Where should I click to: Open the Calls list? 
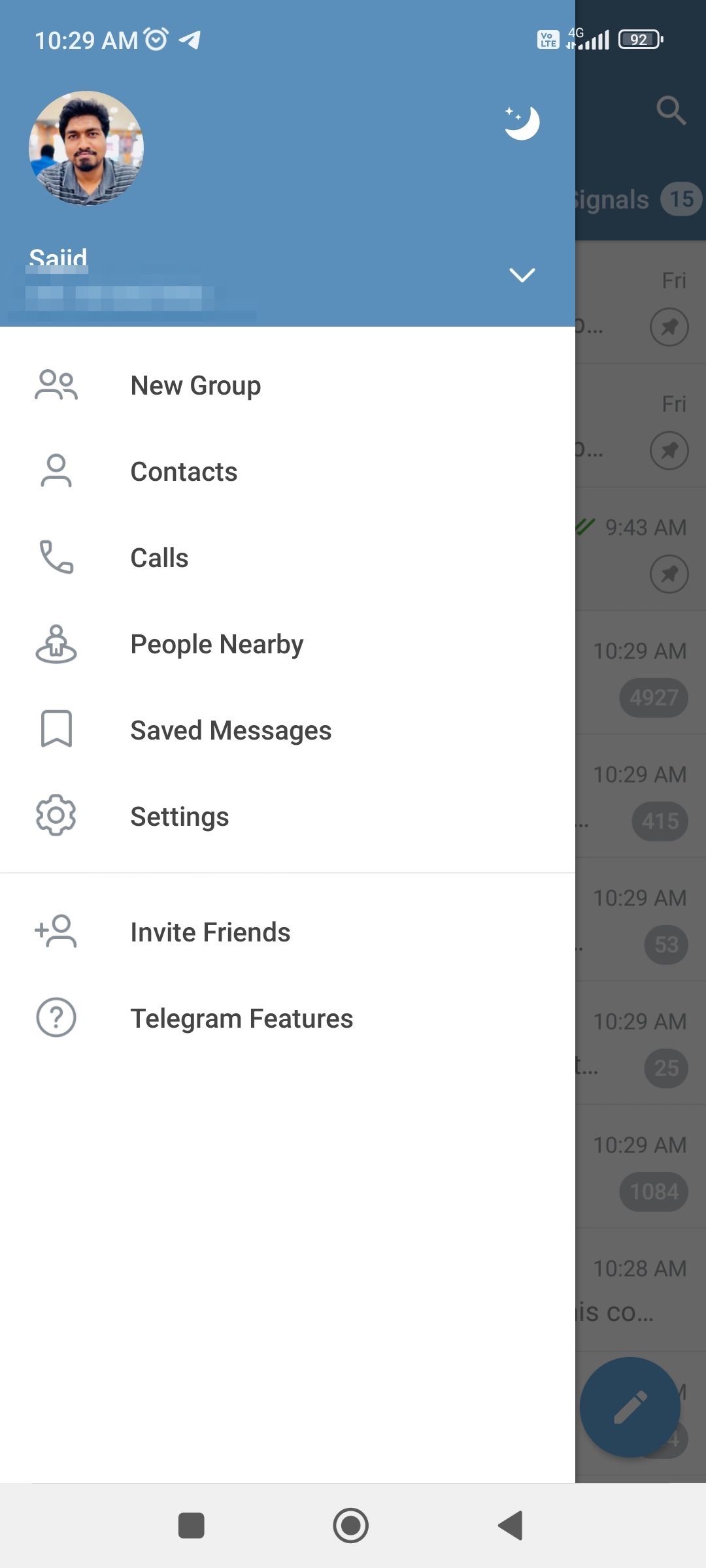coord(288,558)
